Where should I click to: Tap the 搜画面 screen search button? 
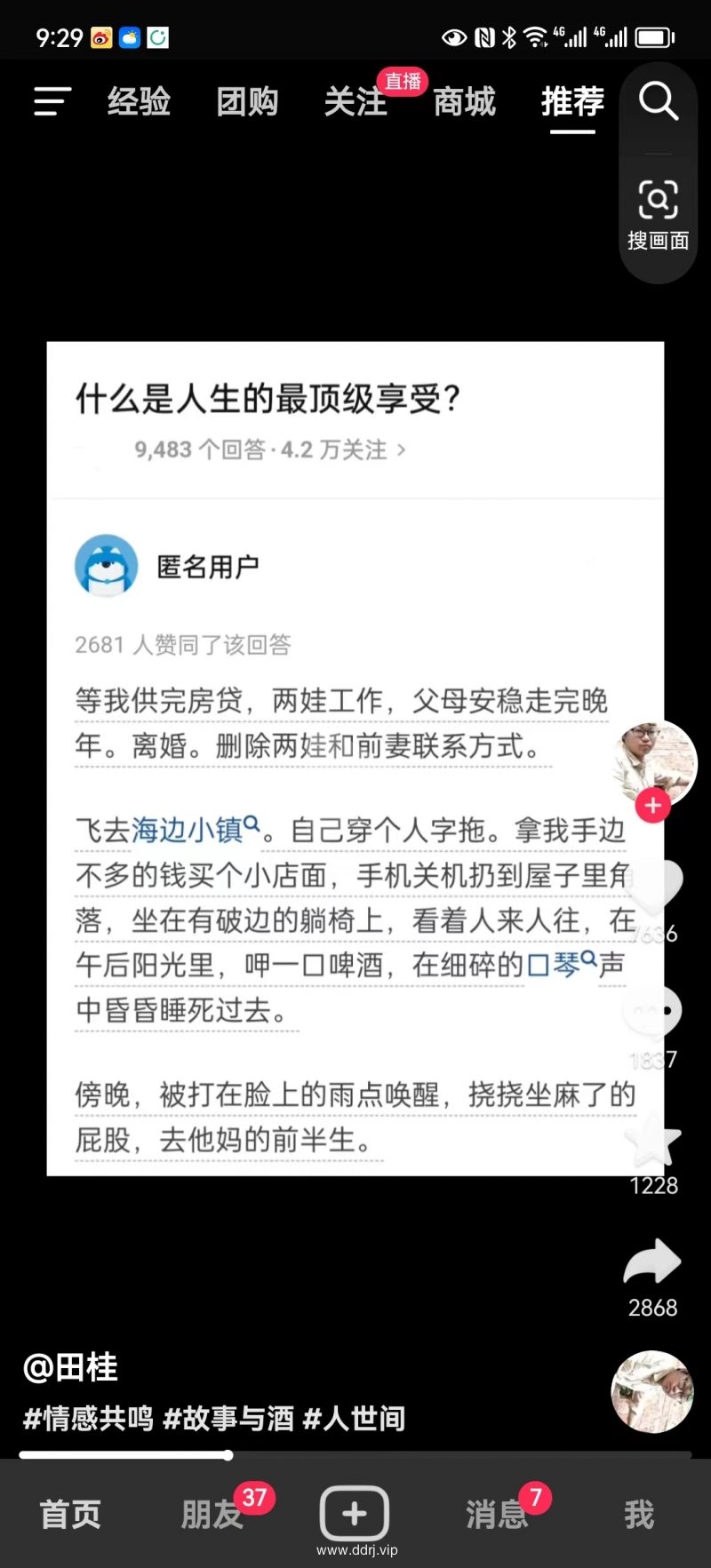658,214
